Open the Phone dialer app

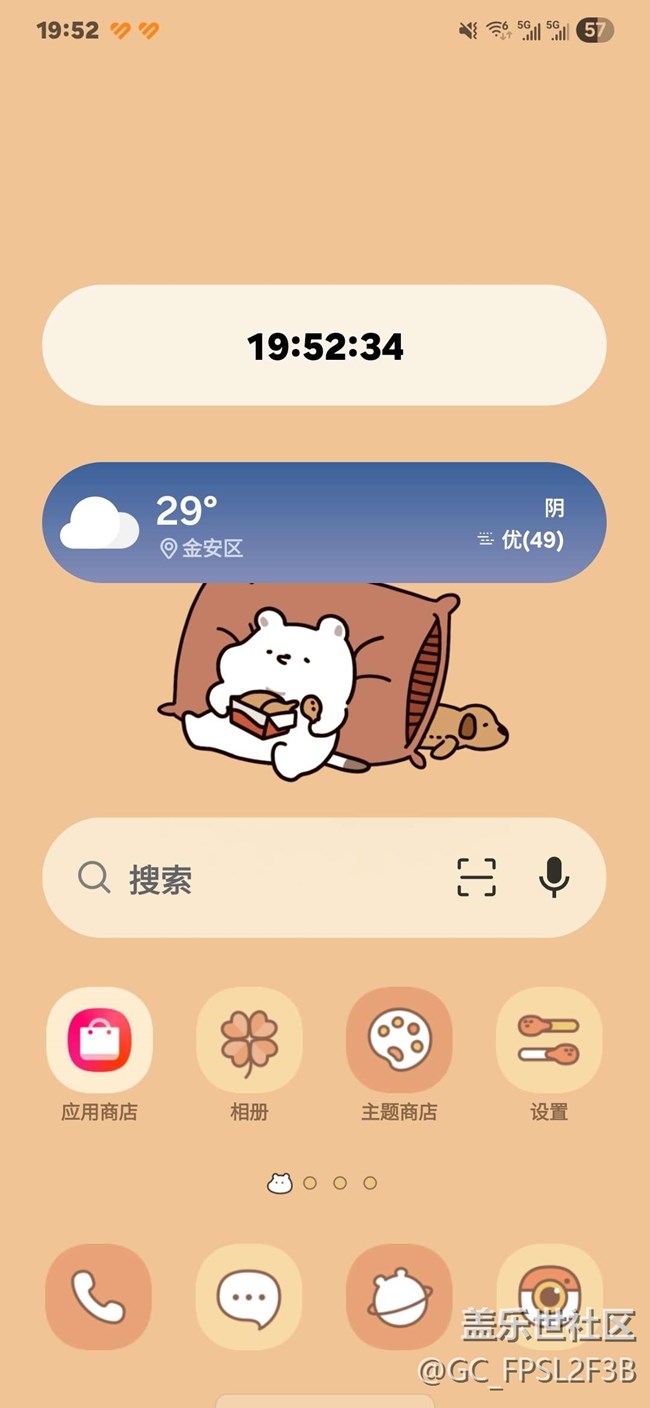click(99, 1297)
